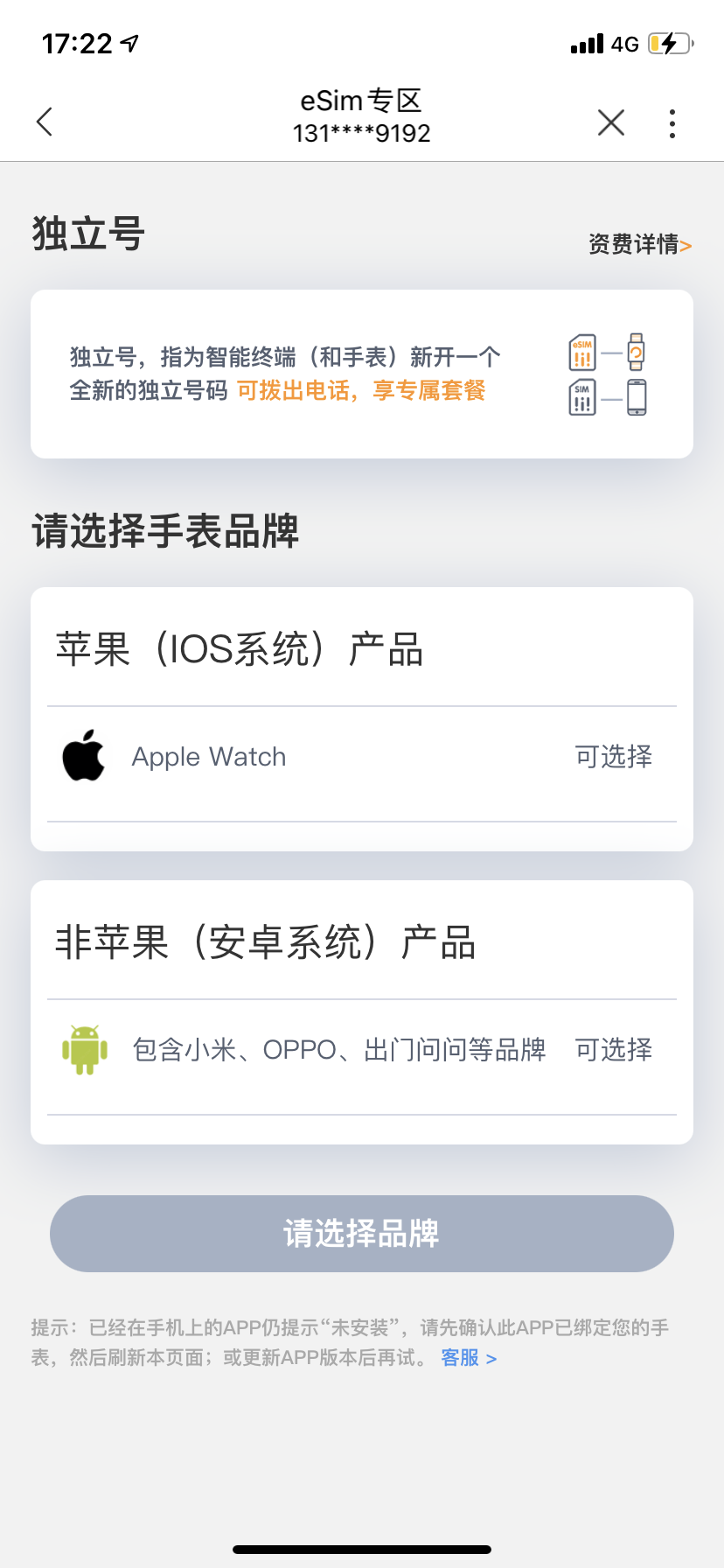
Task: Open 资费详情 tariff details link
Action: point(639,244)
